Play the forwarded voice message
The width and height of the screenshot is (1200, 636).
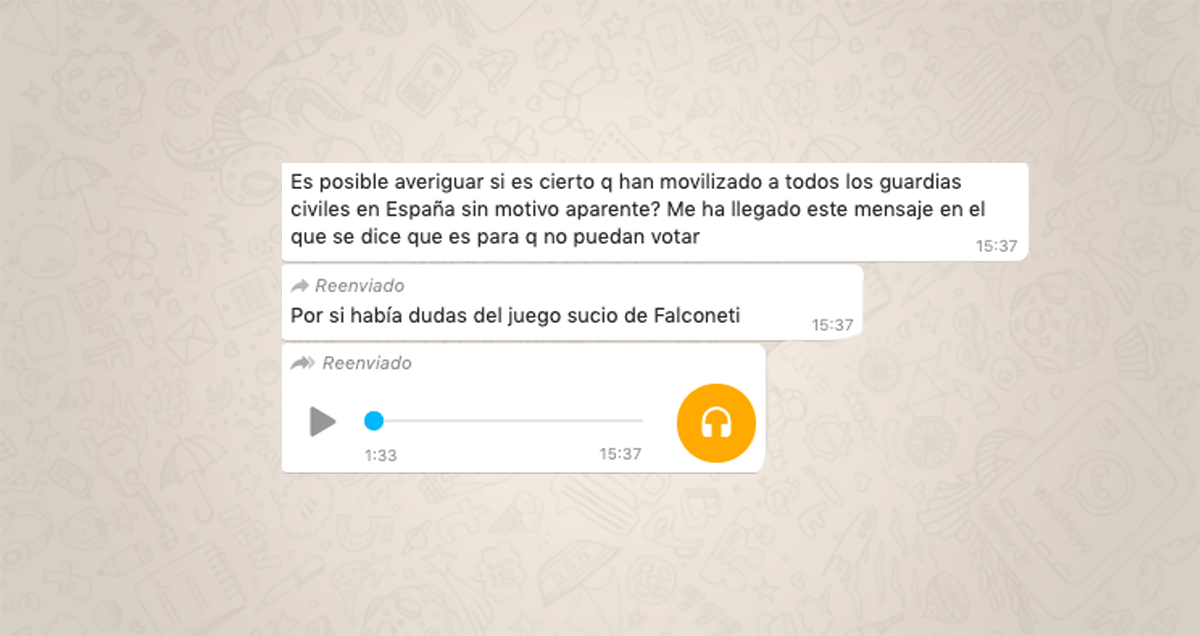point(322,422)
